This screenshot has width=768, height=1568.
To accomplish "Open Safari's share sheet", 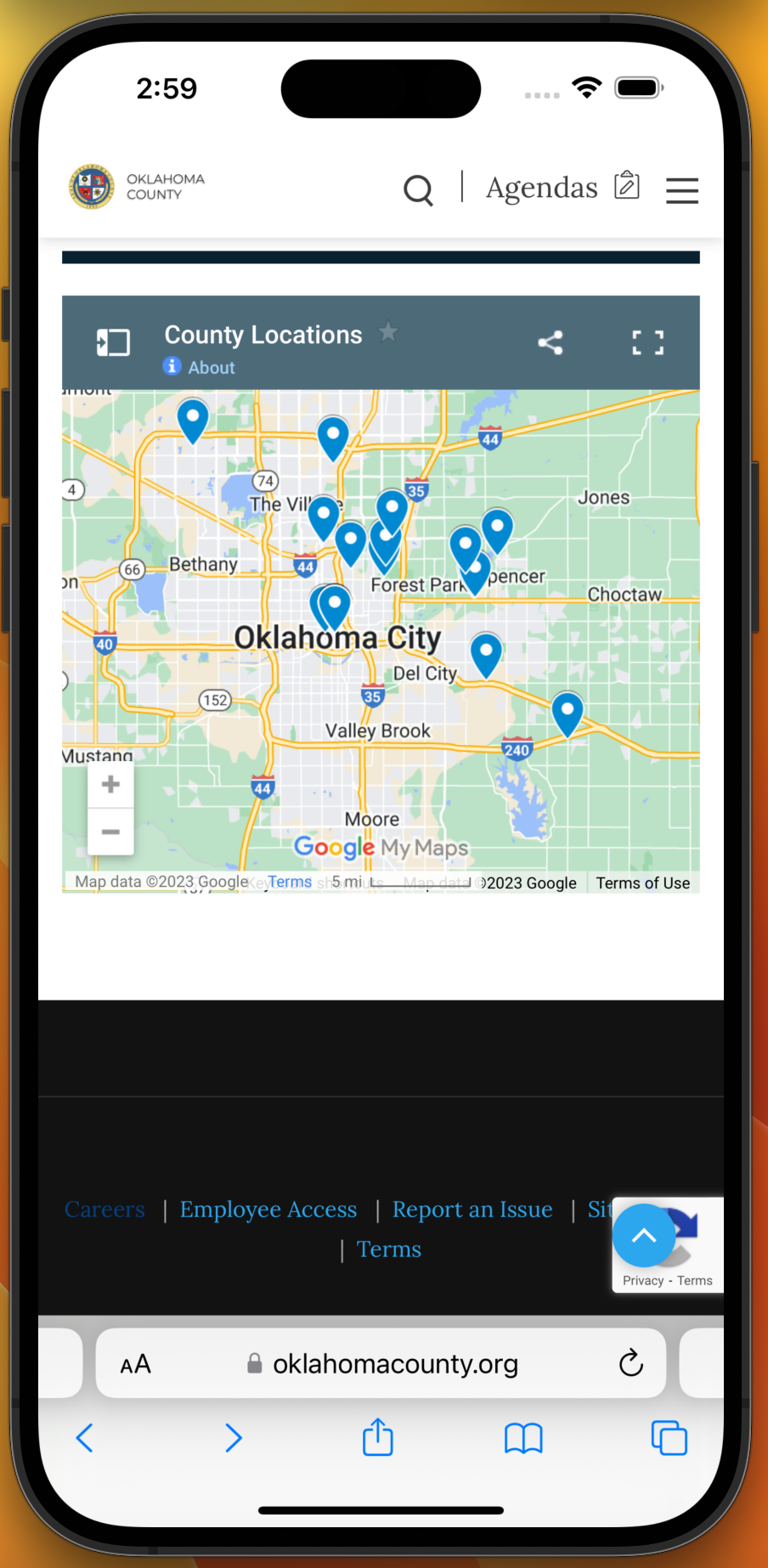I will [x=378, y=1437].
